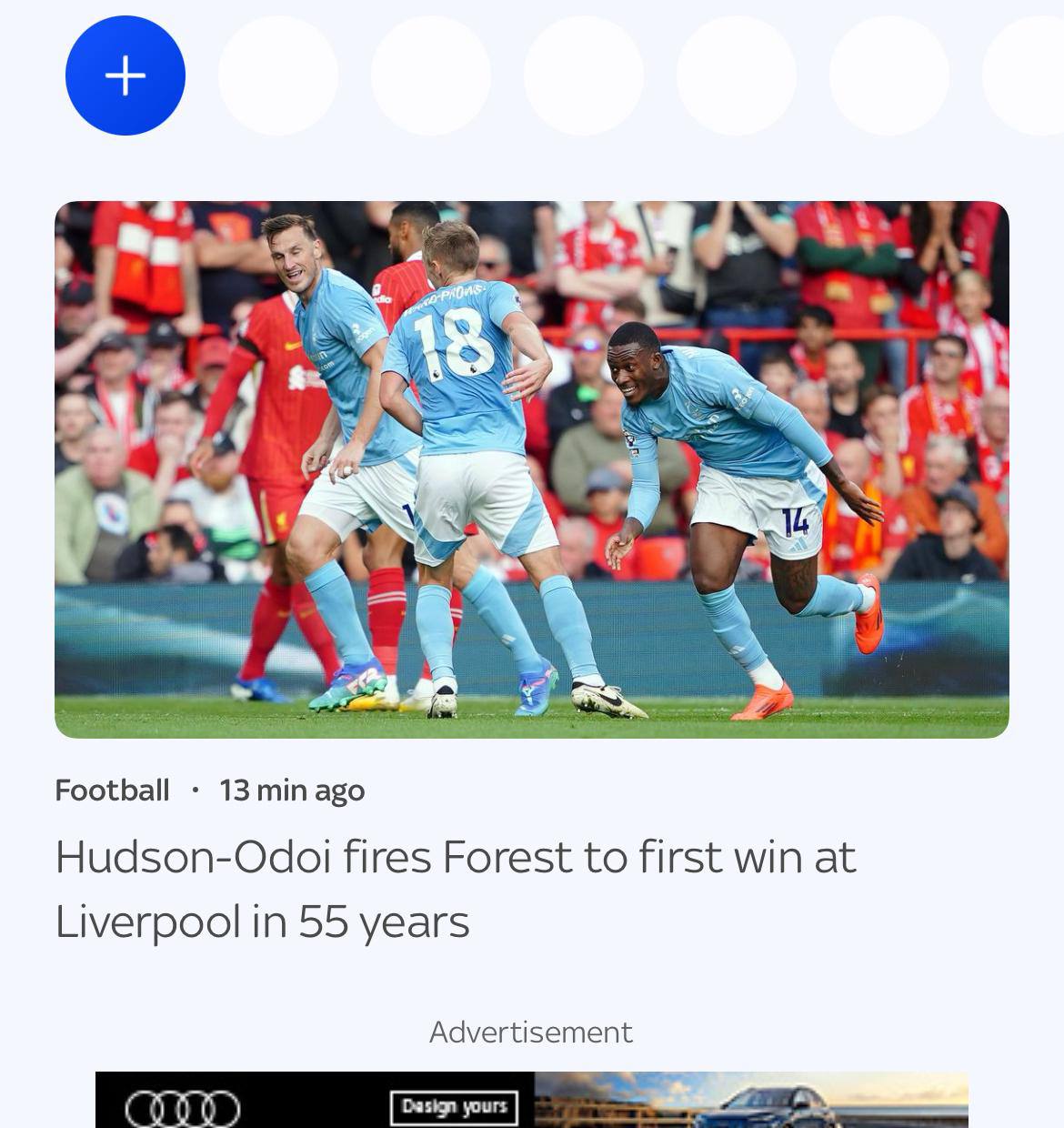Viewport: 1064px width, 1128px height.
Task: Tap the blue plus button
Action: pyautogui.click(x=125, y=76)
